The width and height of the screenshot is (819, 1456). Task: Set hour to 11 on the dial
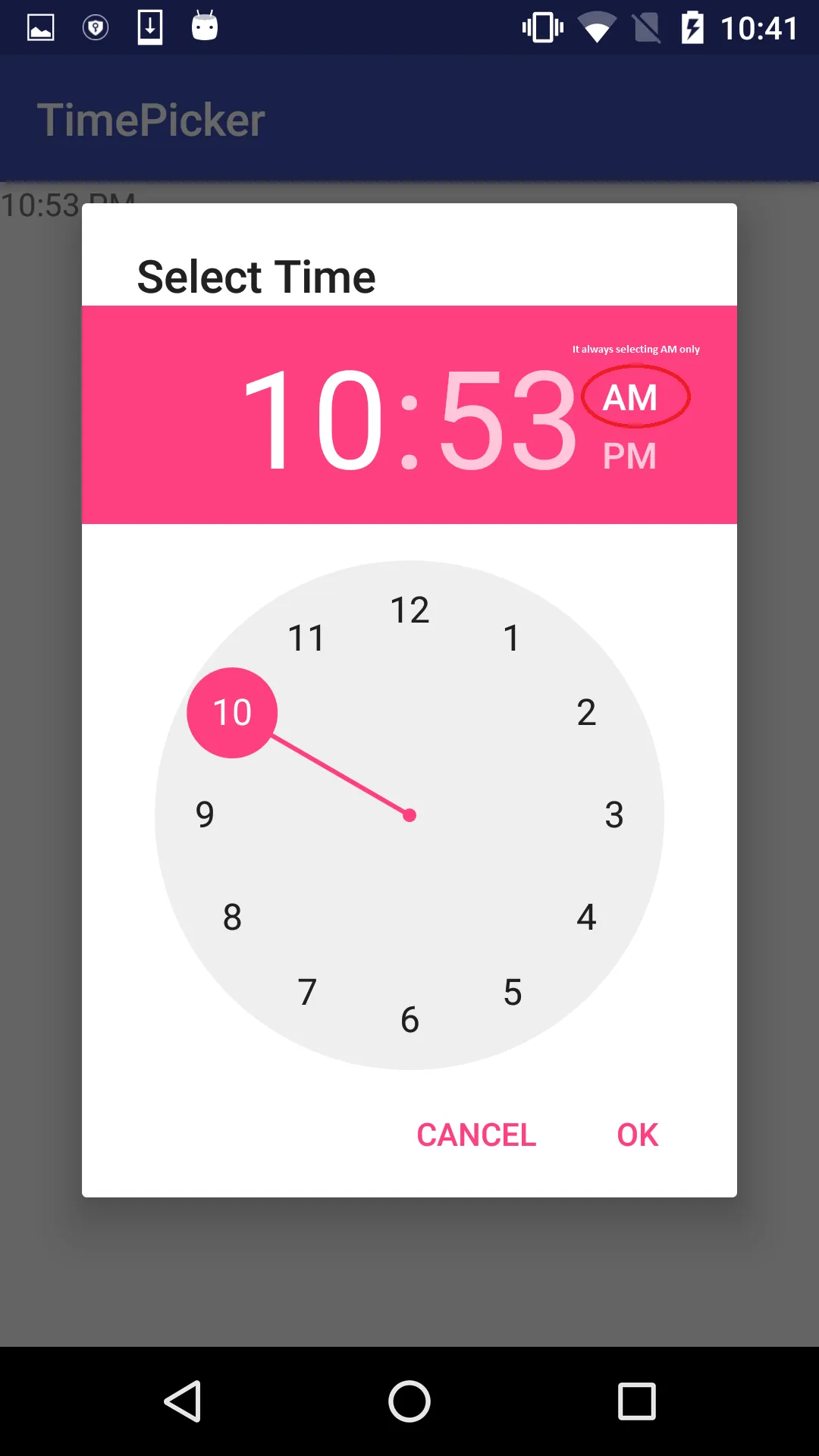(x=306, y=638)
